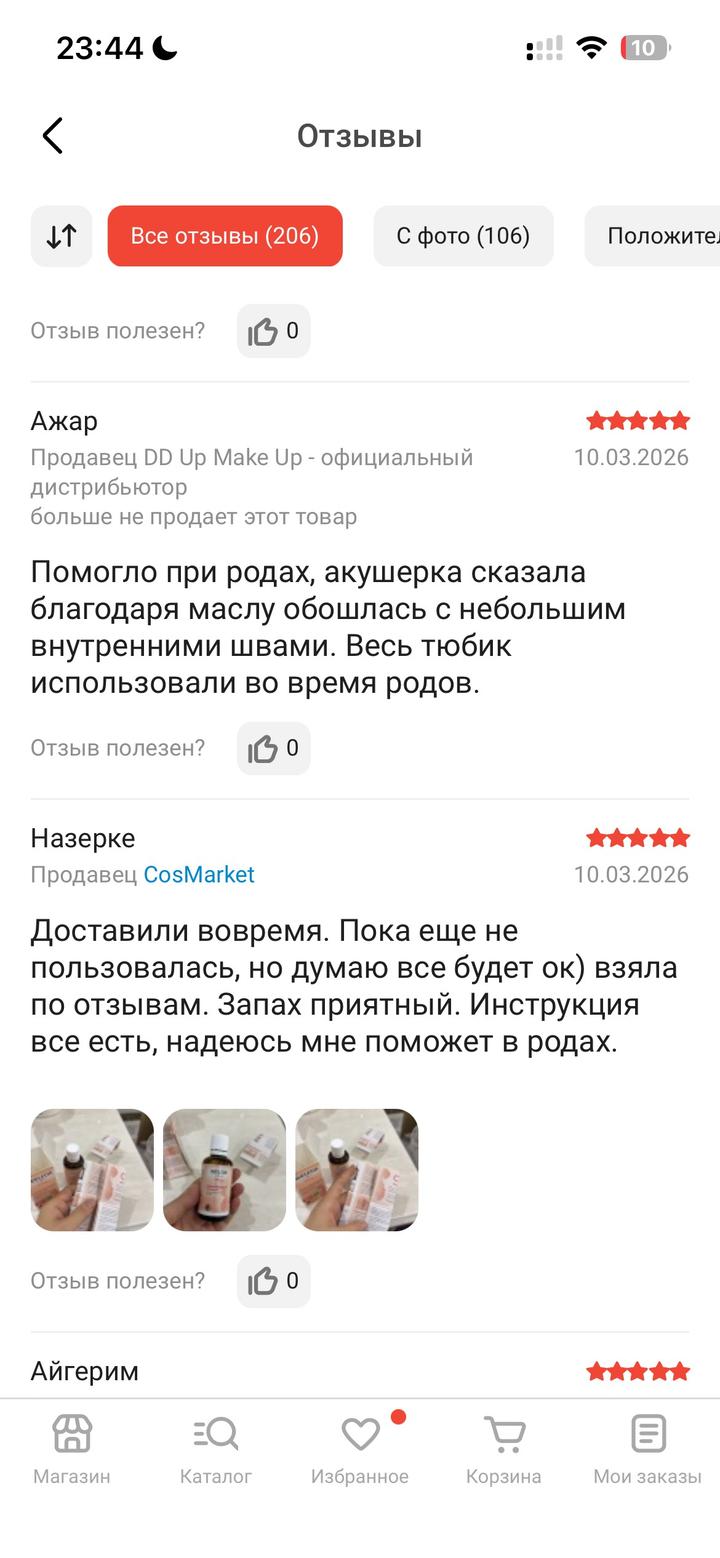This screenshot has width=720, height=1558.
Task: Go back from the Отзывы screen
Action: (x=53, y=136)
